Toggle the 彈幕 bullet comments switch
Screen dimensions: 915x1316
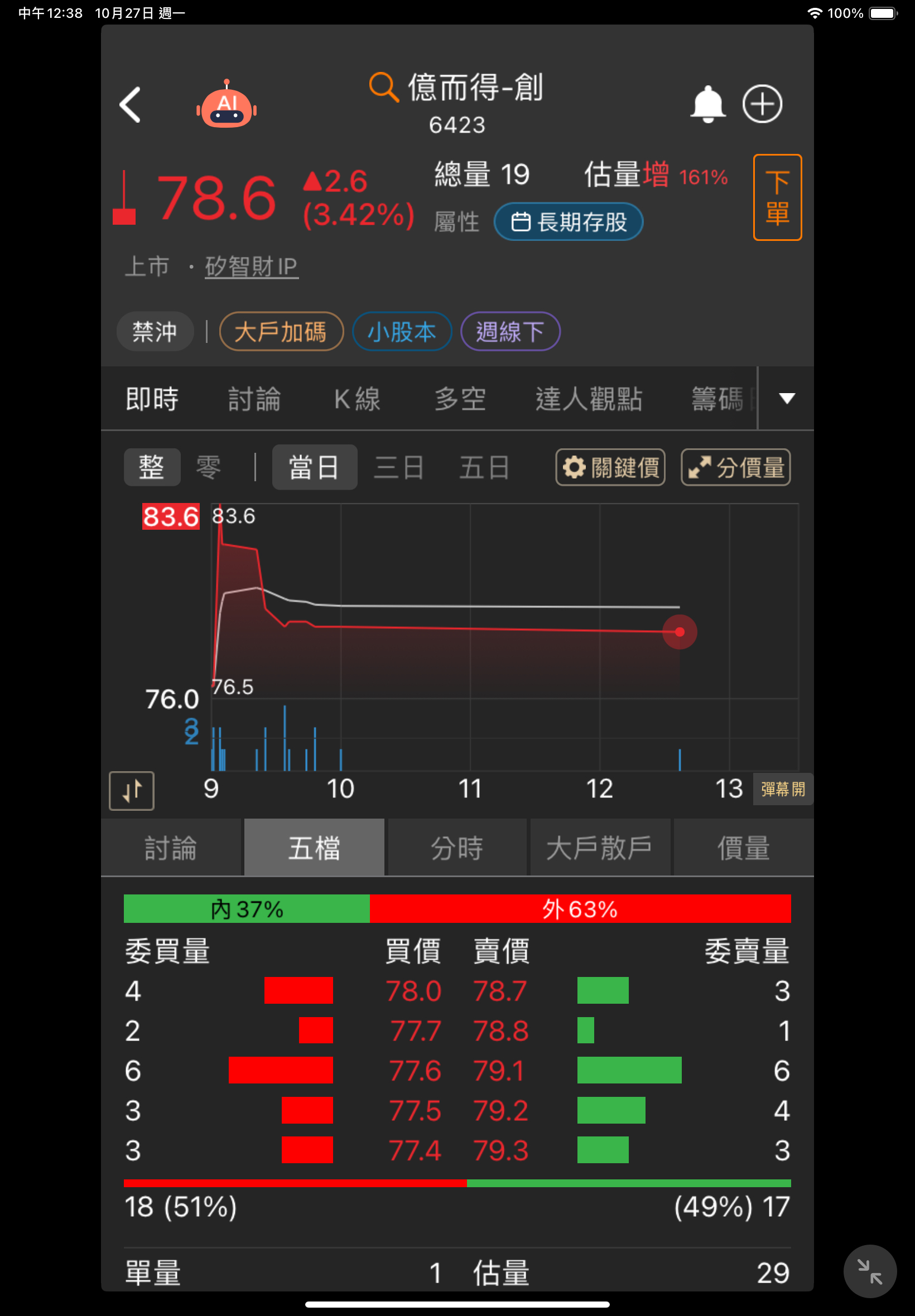coord(783,790)
